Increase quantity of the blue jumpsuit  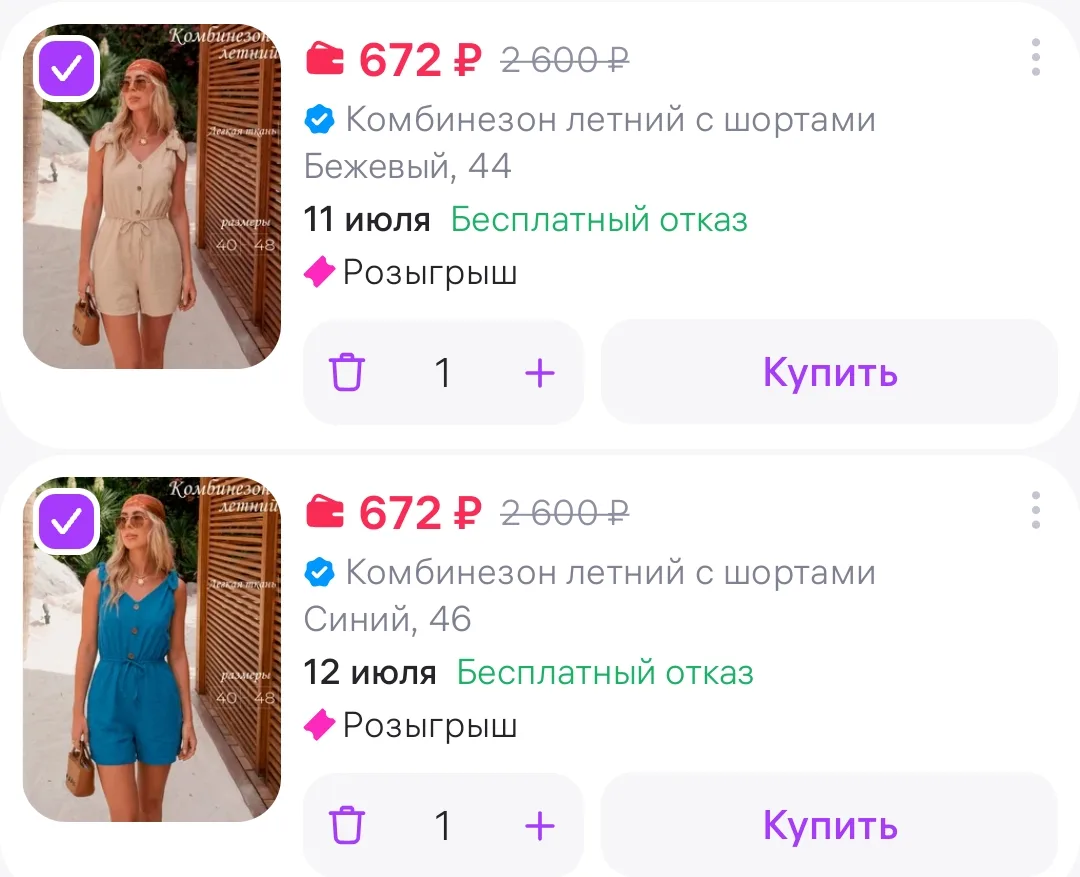[539, 825]
